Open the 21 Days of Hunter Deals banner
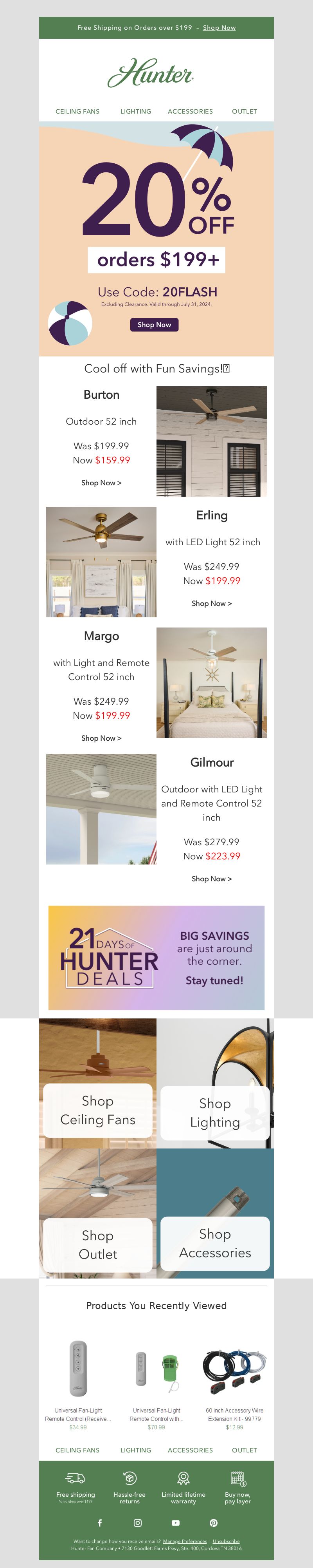The width and height of the screenshot is (313, 1568). point(156,957)
